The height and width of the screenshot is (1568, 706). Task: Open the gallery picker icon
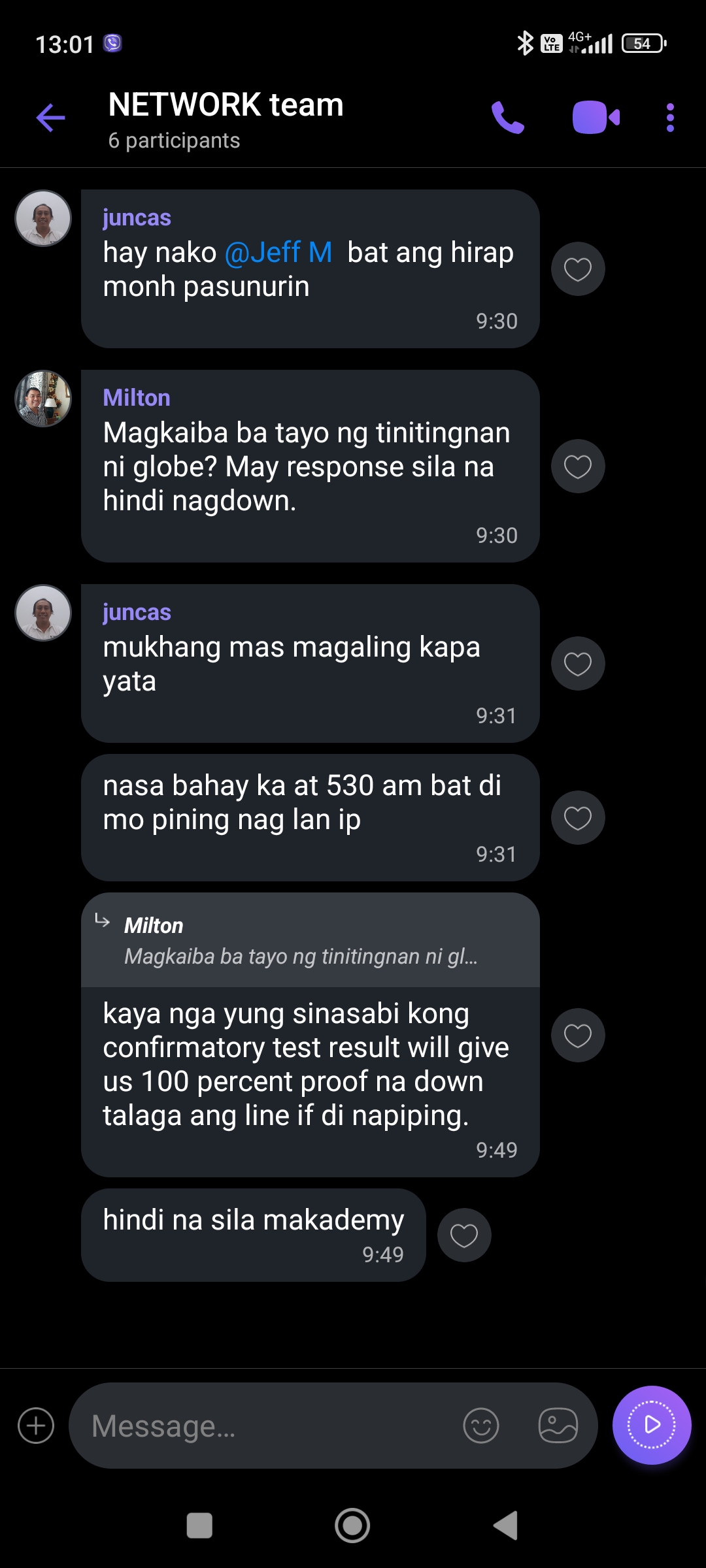[x=558, y=1426]
